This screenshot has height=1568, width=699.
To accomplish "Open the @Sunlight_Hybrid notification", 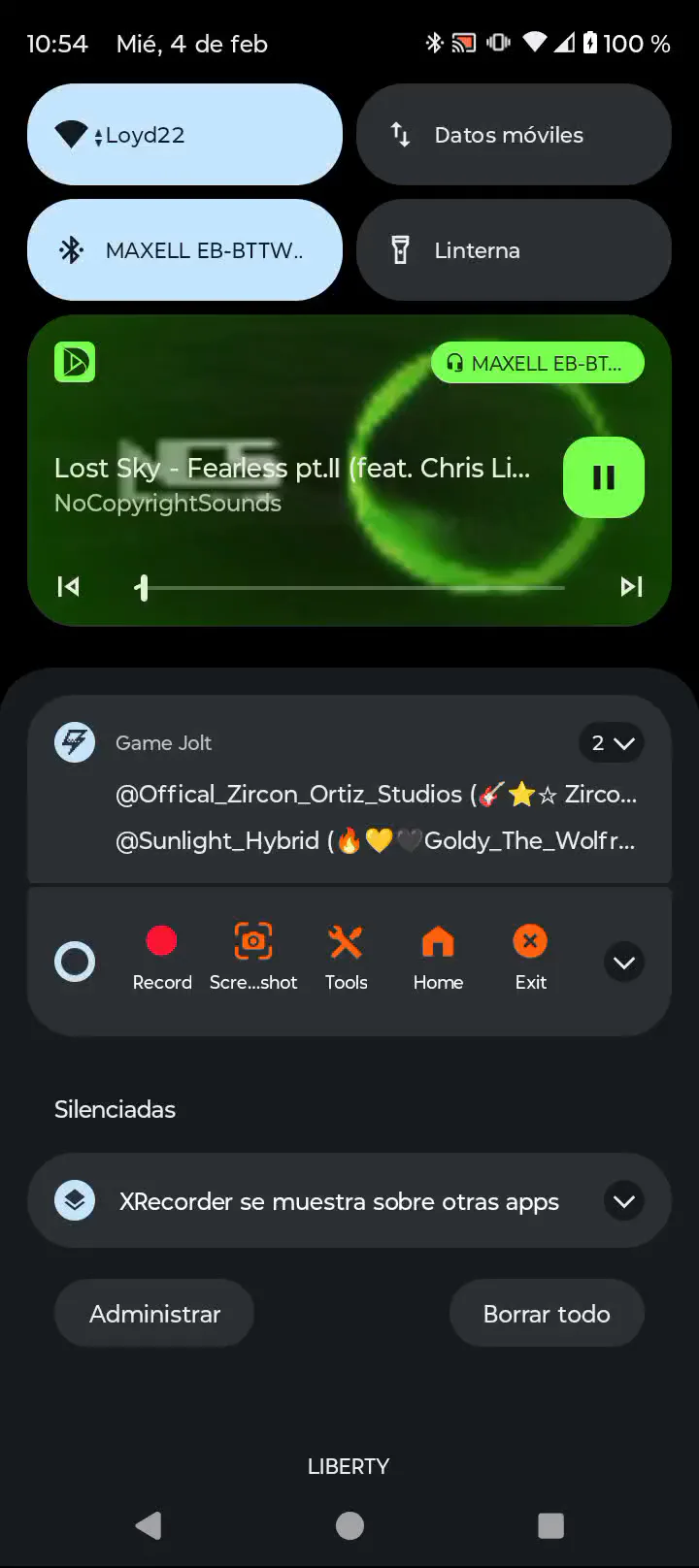I will pos(376,840).
